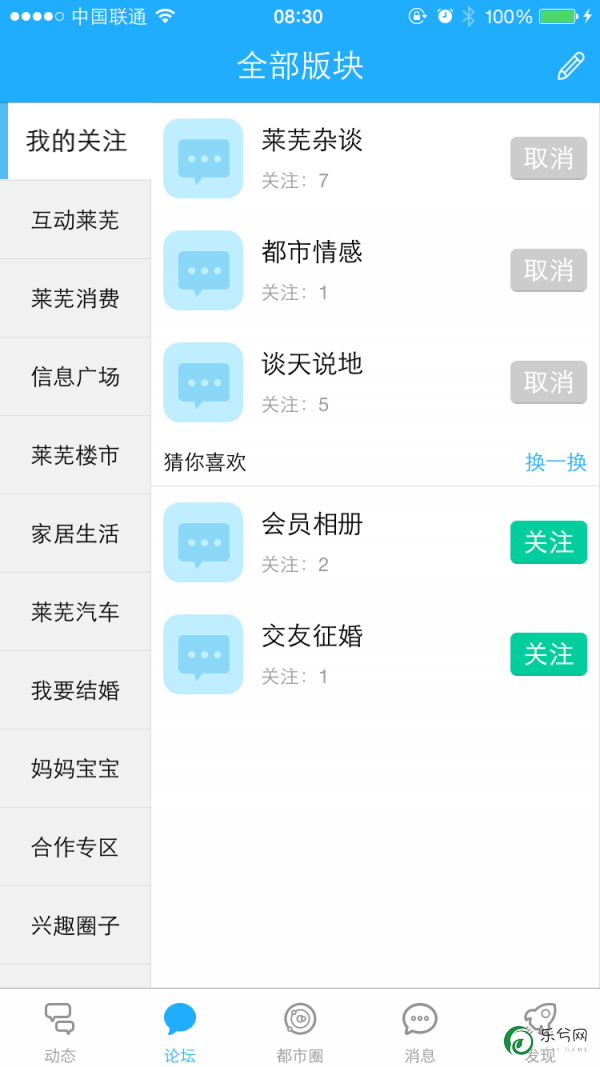Follow the 交友征婚 board
This screenshot has height=1067, width=600.
coord(548,655)
